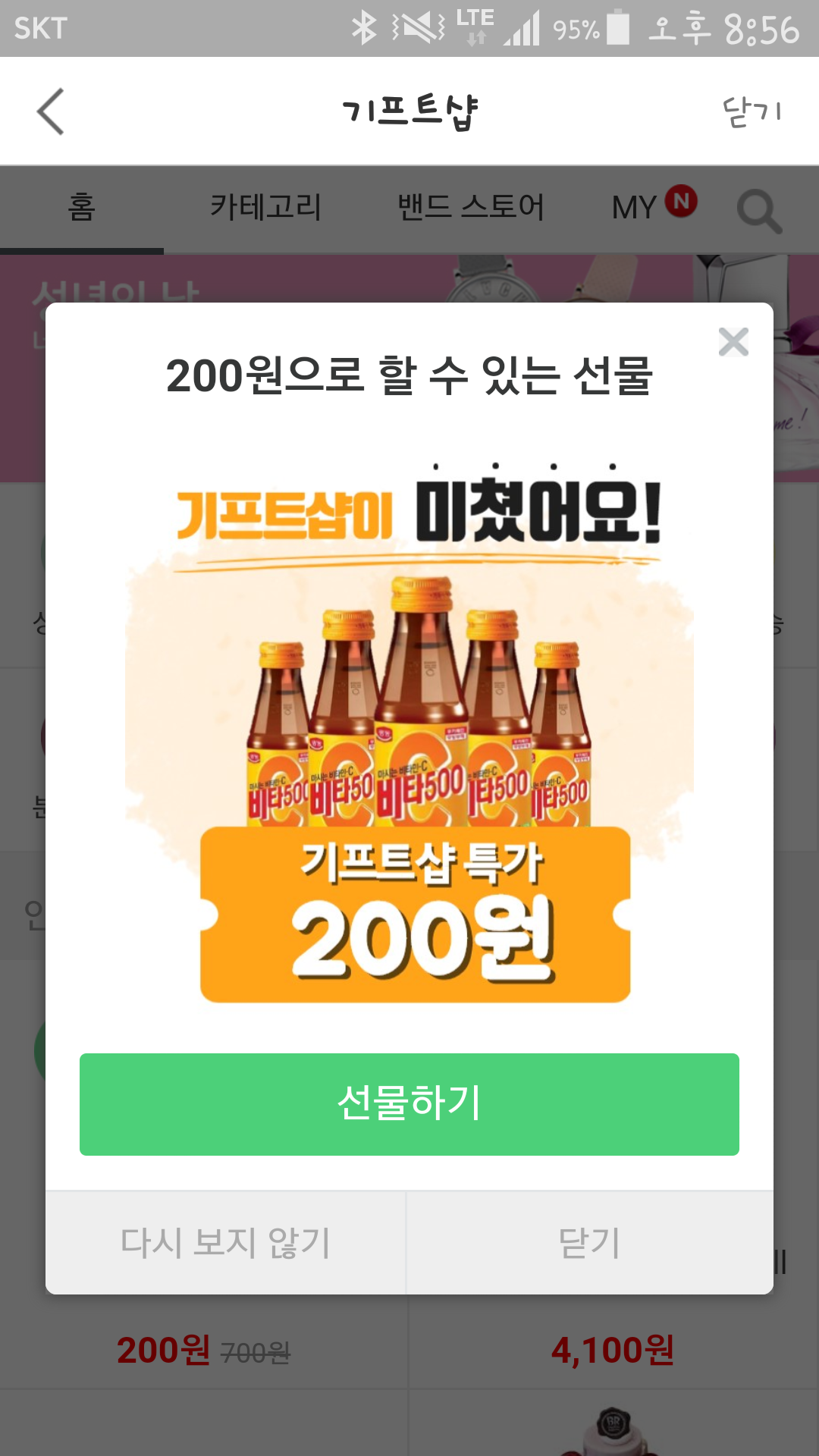Screen dimensions: 819x1456
Task: Tap 닫기 at the bottom of the popup
Action: click(590, 1242)
